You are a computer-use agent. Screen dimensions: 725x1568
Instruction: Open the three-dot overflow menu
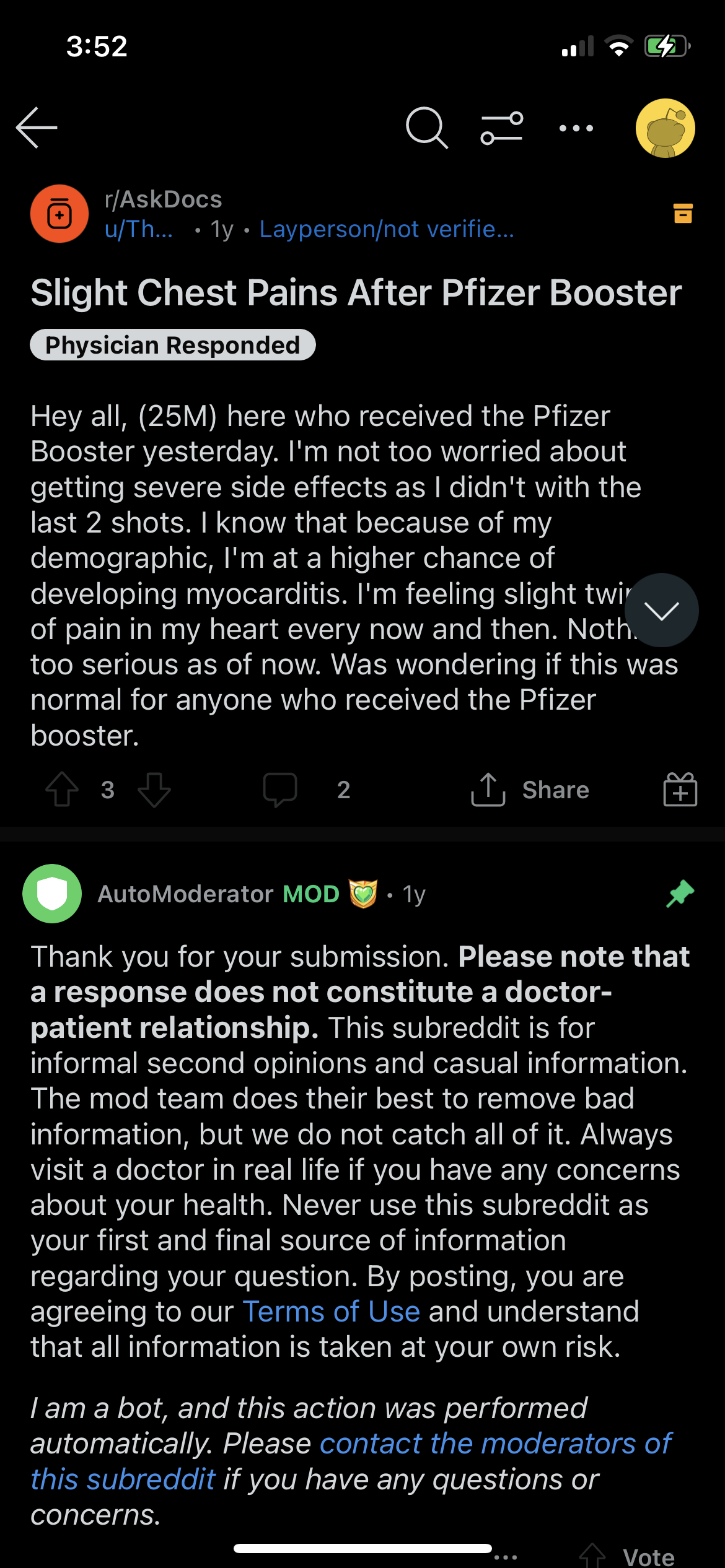pyautogui.click(x=576, y=128)
